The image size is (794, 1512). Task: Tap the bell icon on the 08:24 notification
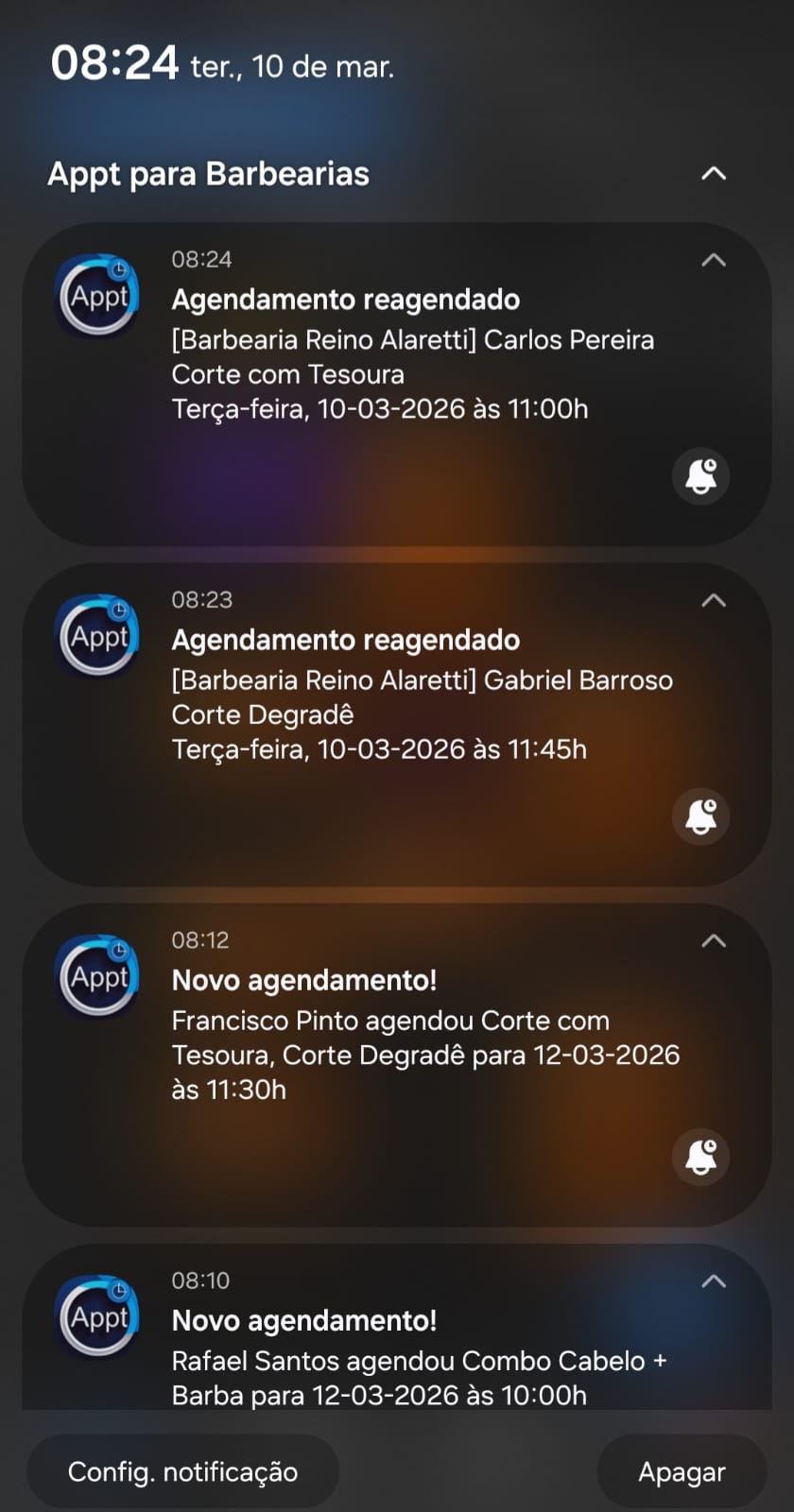[700, 476]
